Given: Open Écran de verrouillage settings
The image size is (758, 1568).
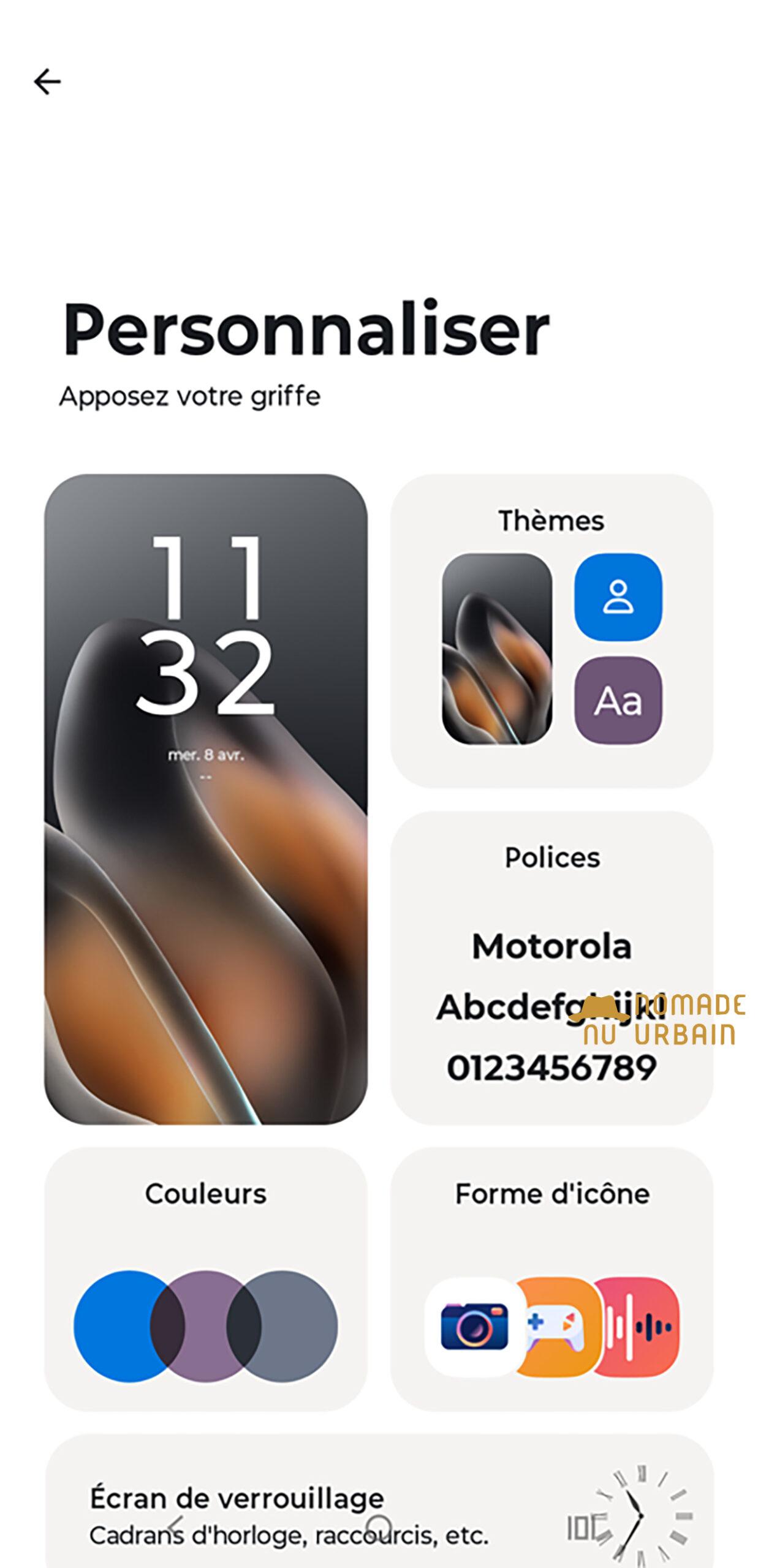Looking at the screenshot, I should point(379,1501).
